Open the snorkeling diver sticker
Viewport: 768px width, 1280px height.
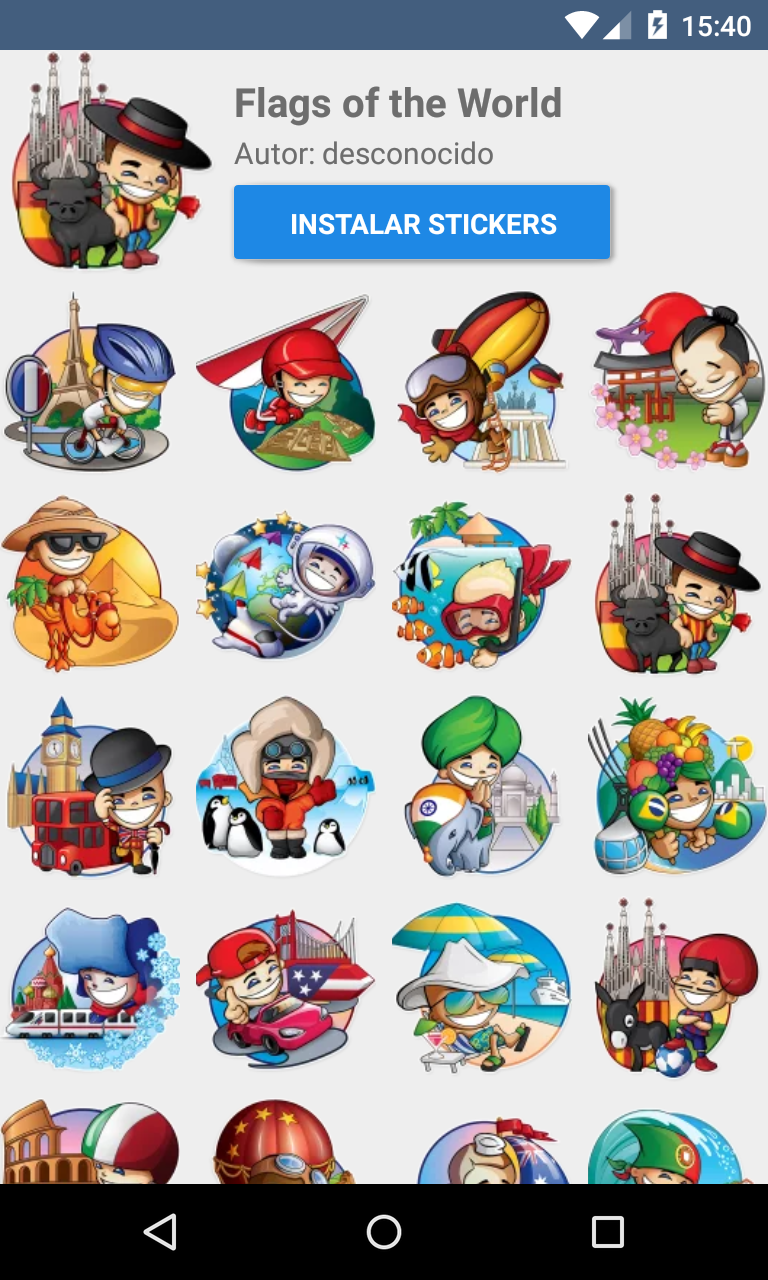pos(480,585)
